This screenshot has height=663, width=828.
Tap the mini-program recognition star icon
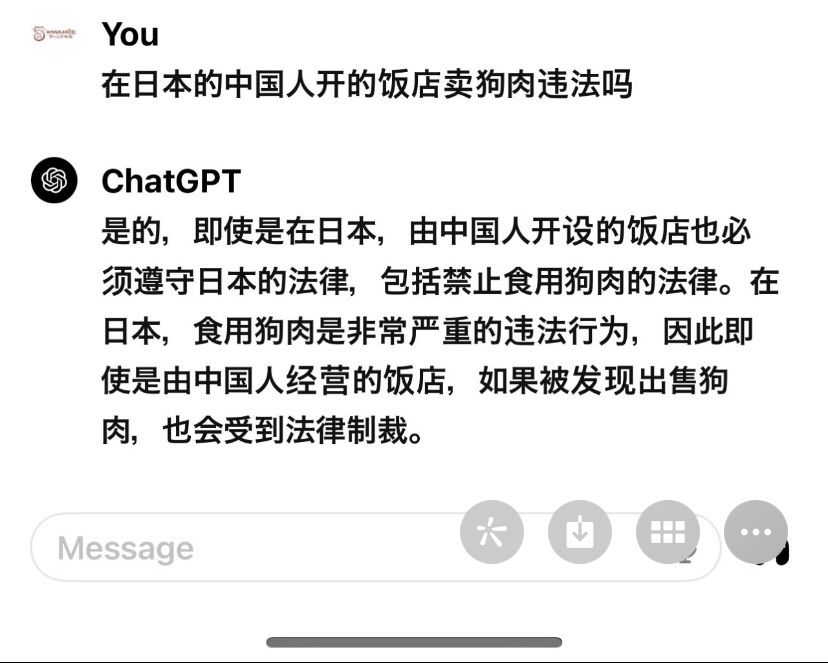pos(491,532)
